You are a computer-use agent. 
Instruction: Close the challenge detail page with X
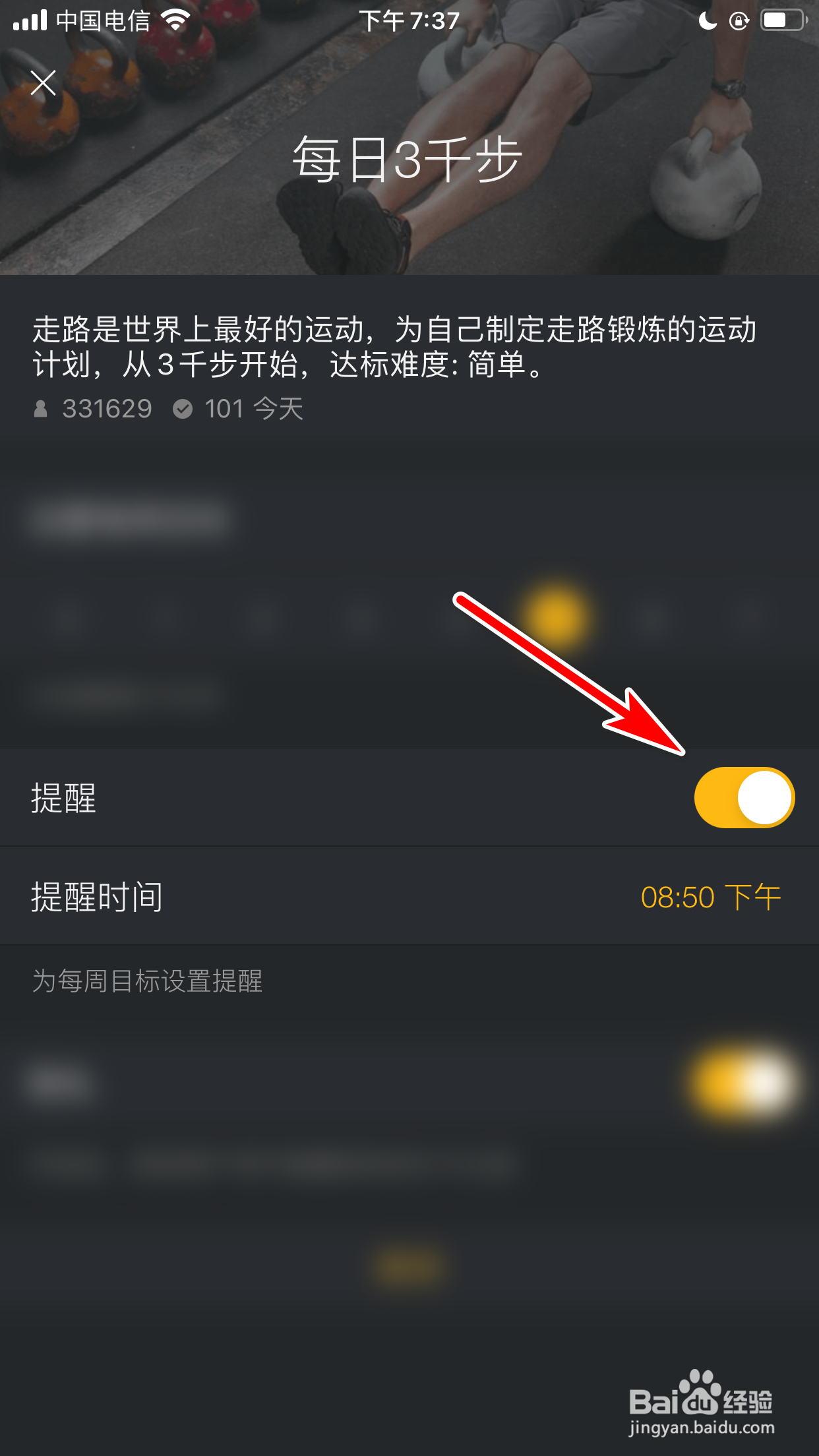click(44, 83)
